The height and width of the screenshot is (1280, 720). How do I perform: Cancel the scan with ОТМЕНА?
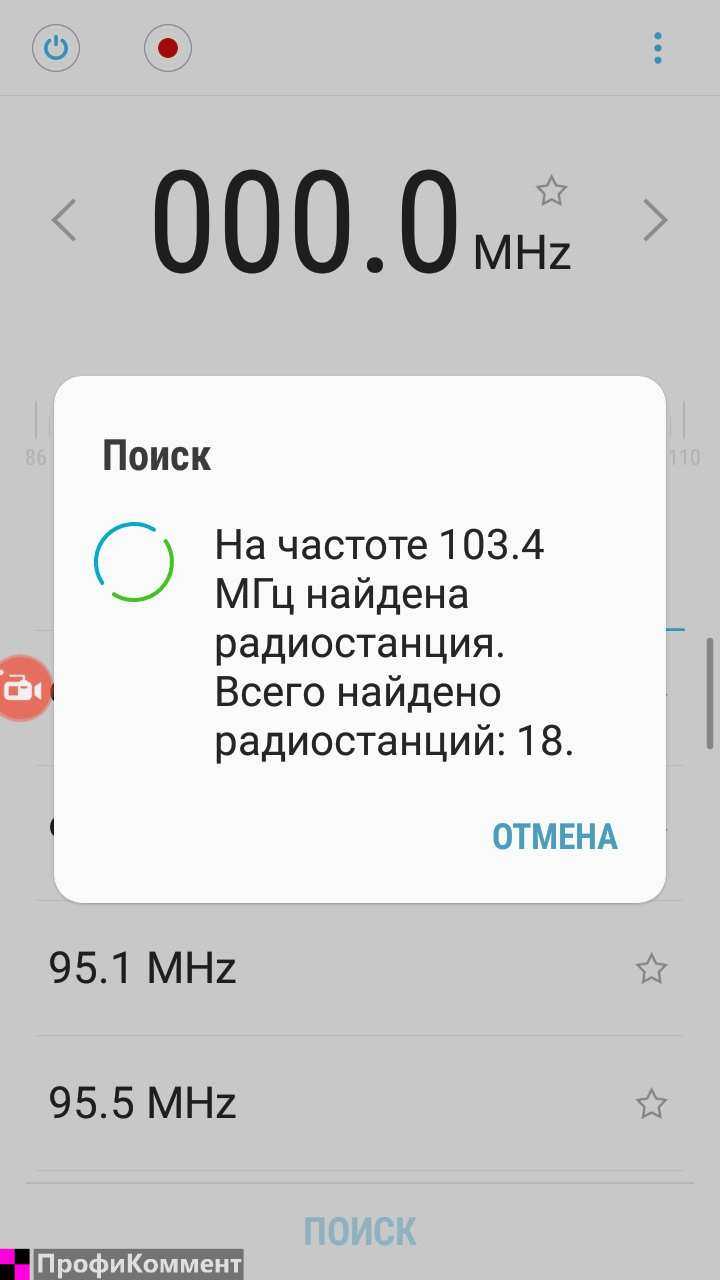555,837
